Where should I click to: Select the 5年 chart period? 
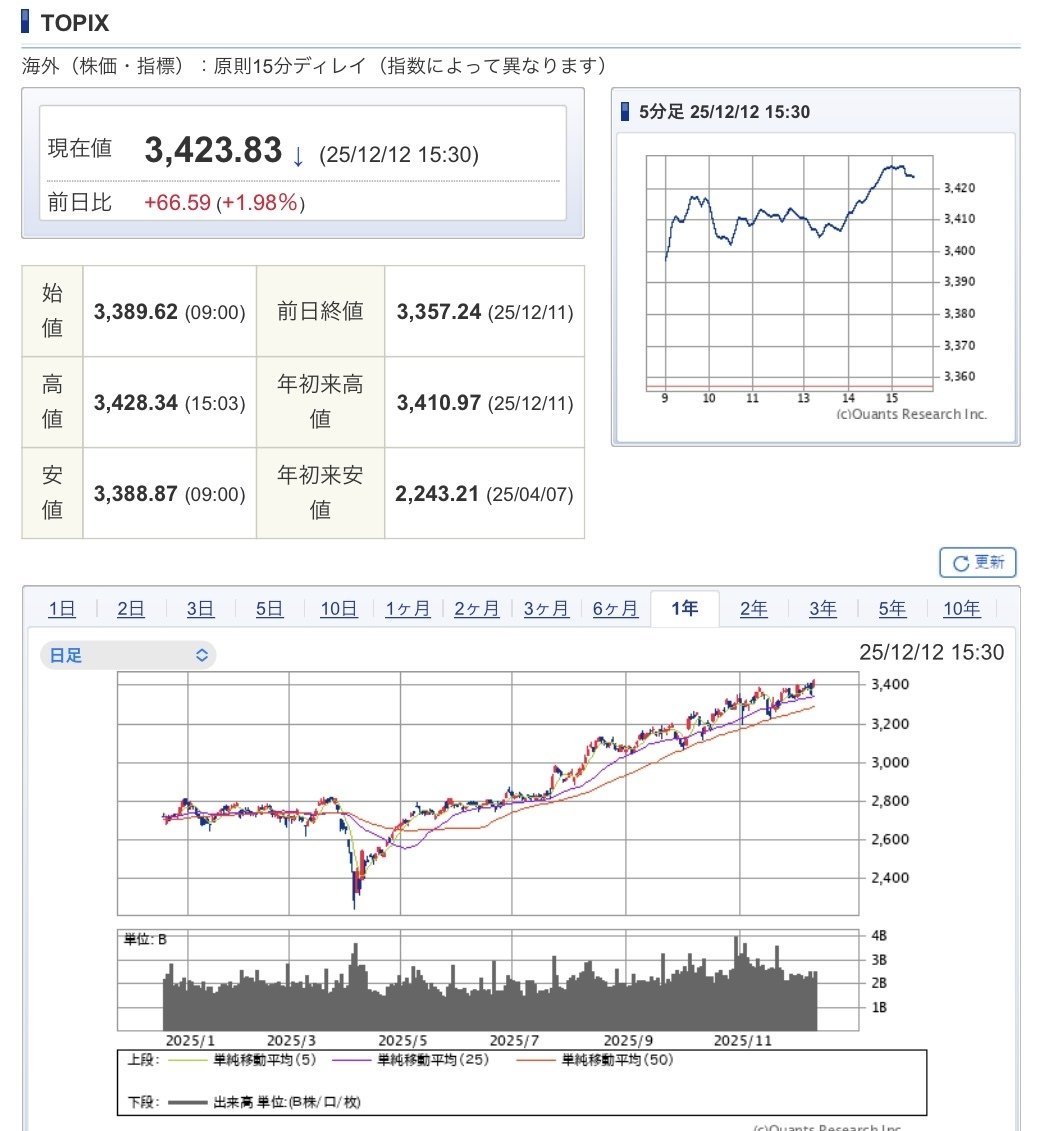[x=892, y=608]
